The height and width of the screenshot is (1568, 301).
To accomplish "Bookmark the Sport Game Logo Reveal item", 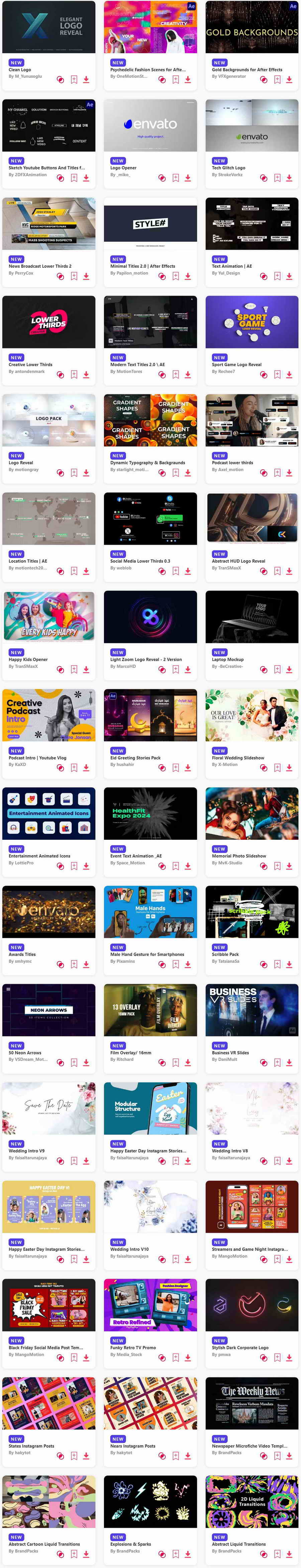I will click(277, 375).
